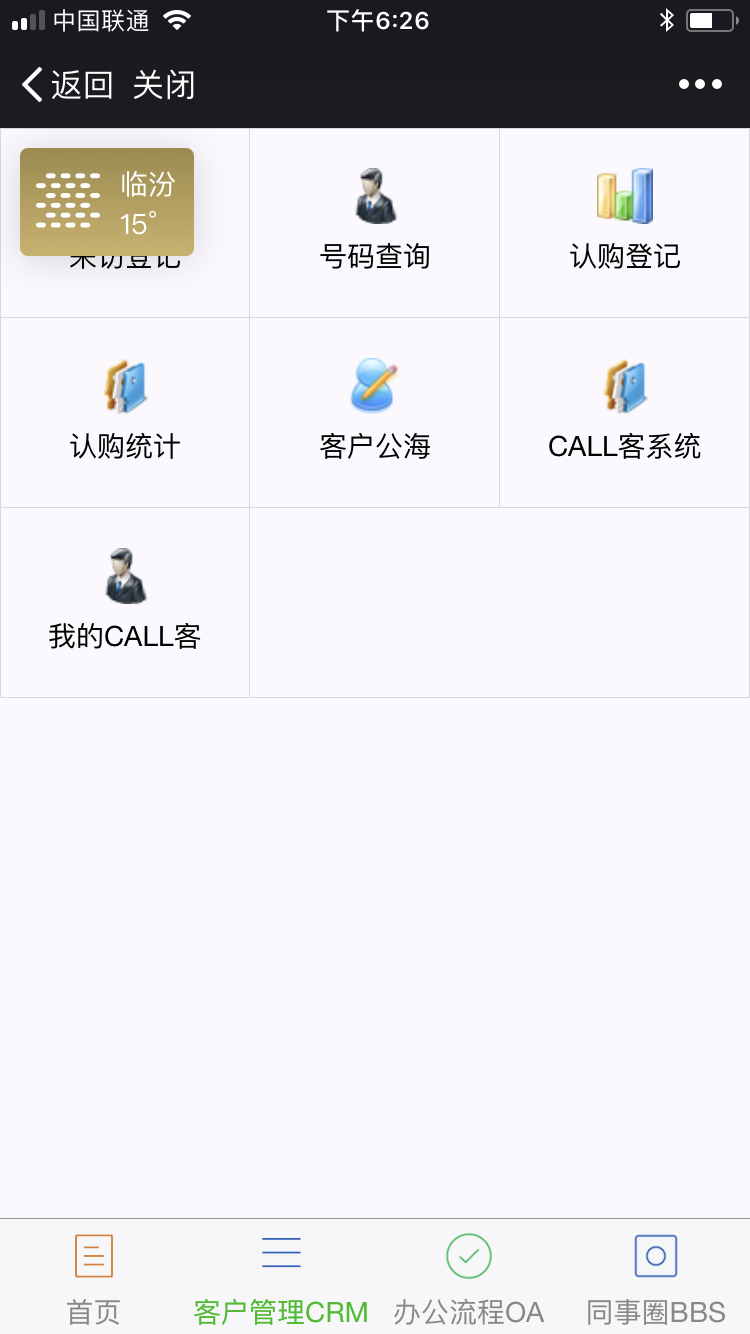750x1334 pixels.
Task: Open the three-dot overflow menu
Action: point(700,85)
